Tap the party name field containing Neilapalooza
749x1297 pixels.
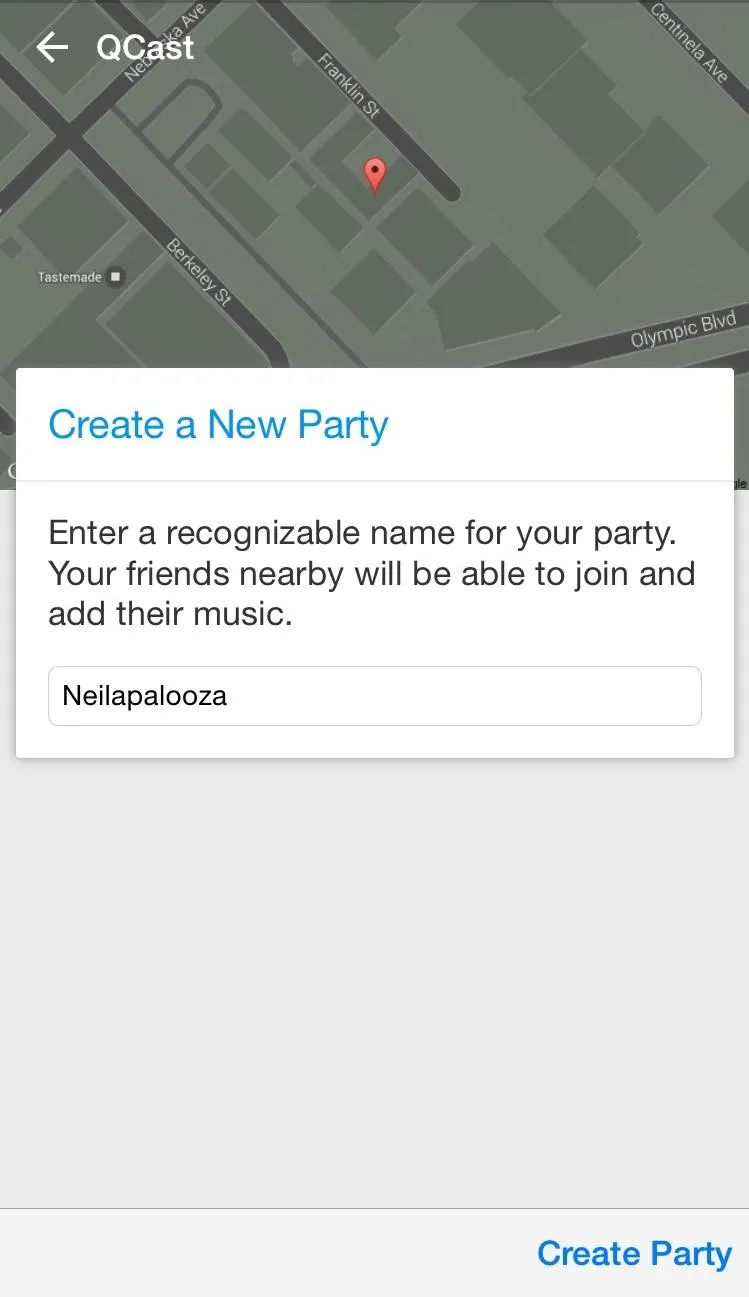tap(375, 696)
